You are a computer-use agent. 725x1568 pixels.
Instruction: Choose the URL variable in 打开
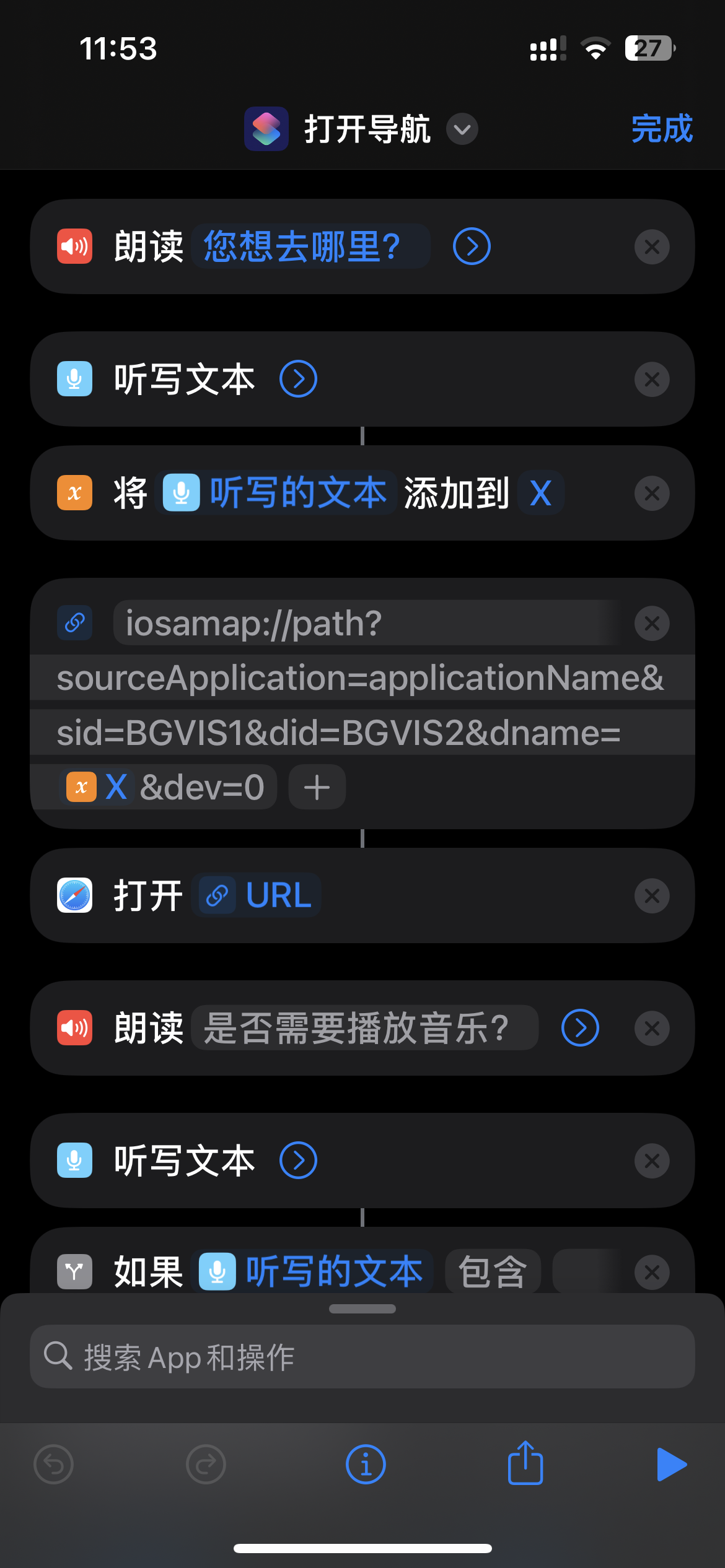[x=259, y=895]
